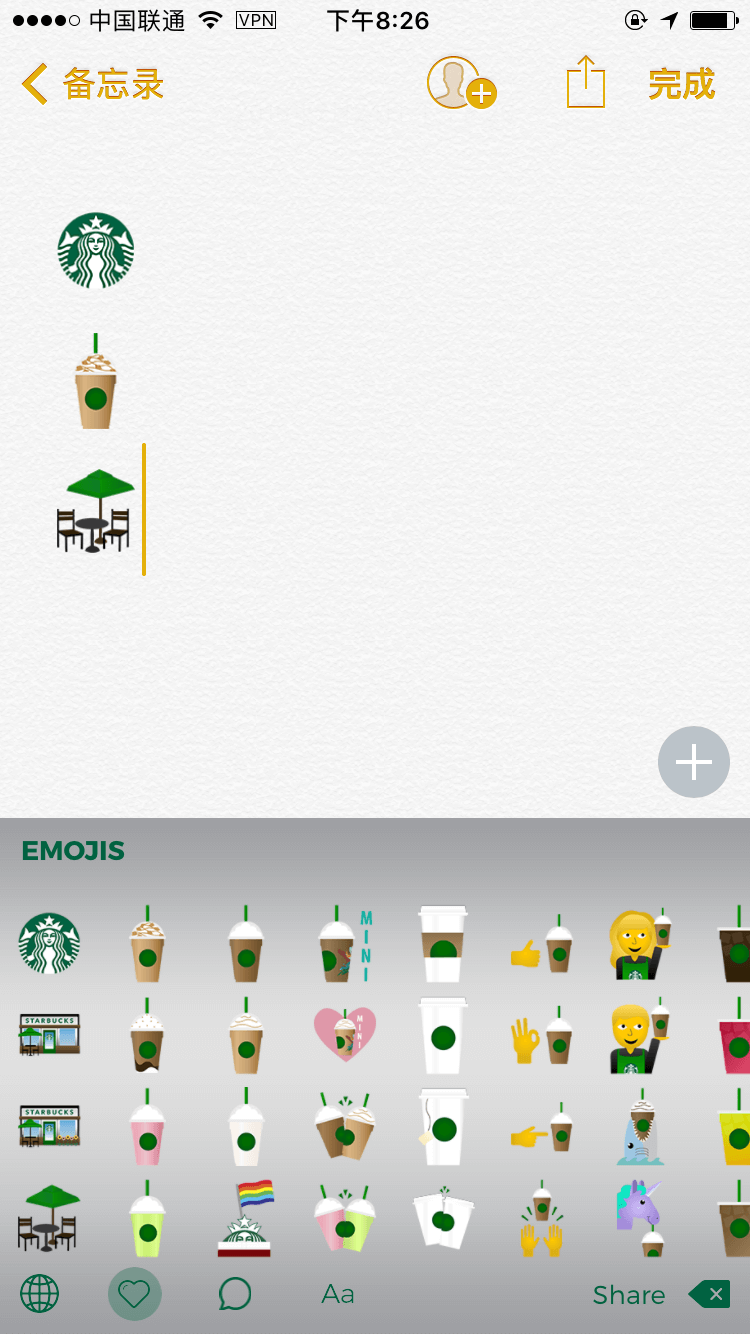Viewport: 750px width, 1334px height.
Task: Add people to this note
Action: [x=460, y=83]
